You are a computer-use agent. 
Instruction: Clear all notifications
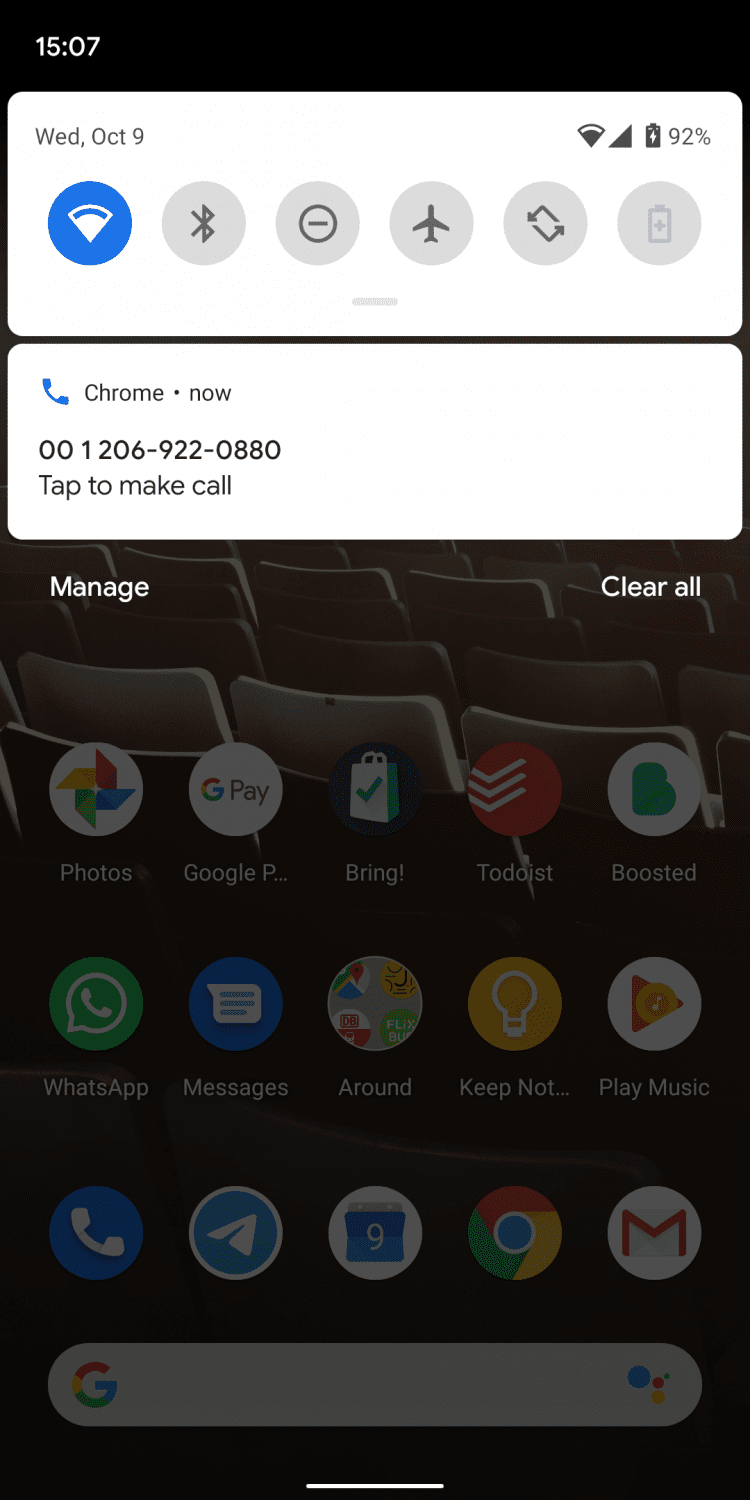[x=651, y=587]
